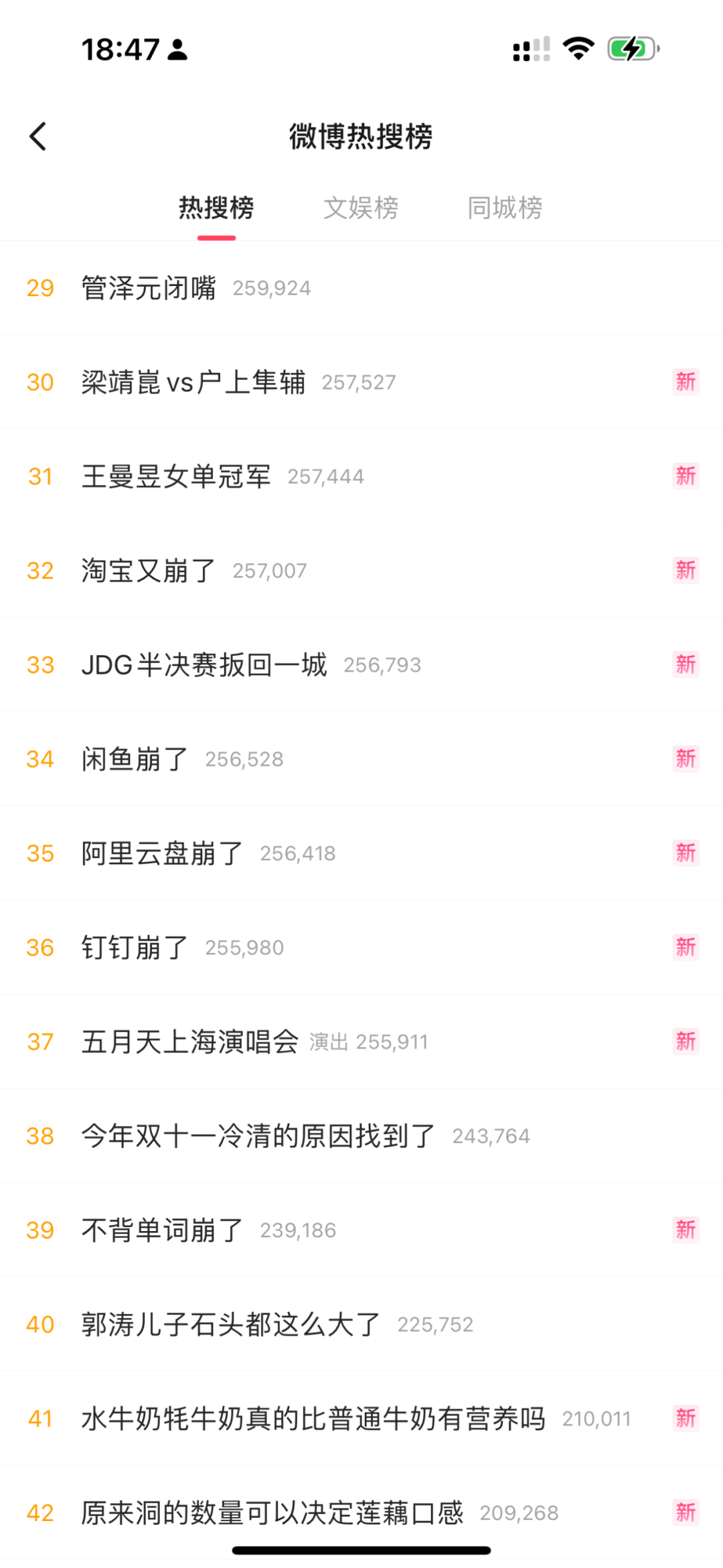Viewport: 723px width, 1568px height.
Task: Open the topic 原来洞的数量可以决定莲藕口感
Action: (272, 1513)
